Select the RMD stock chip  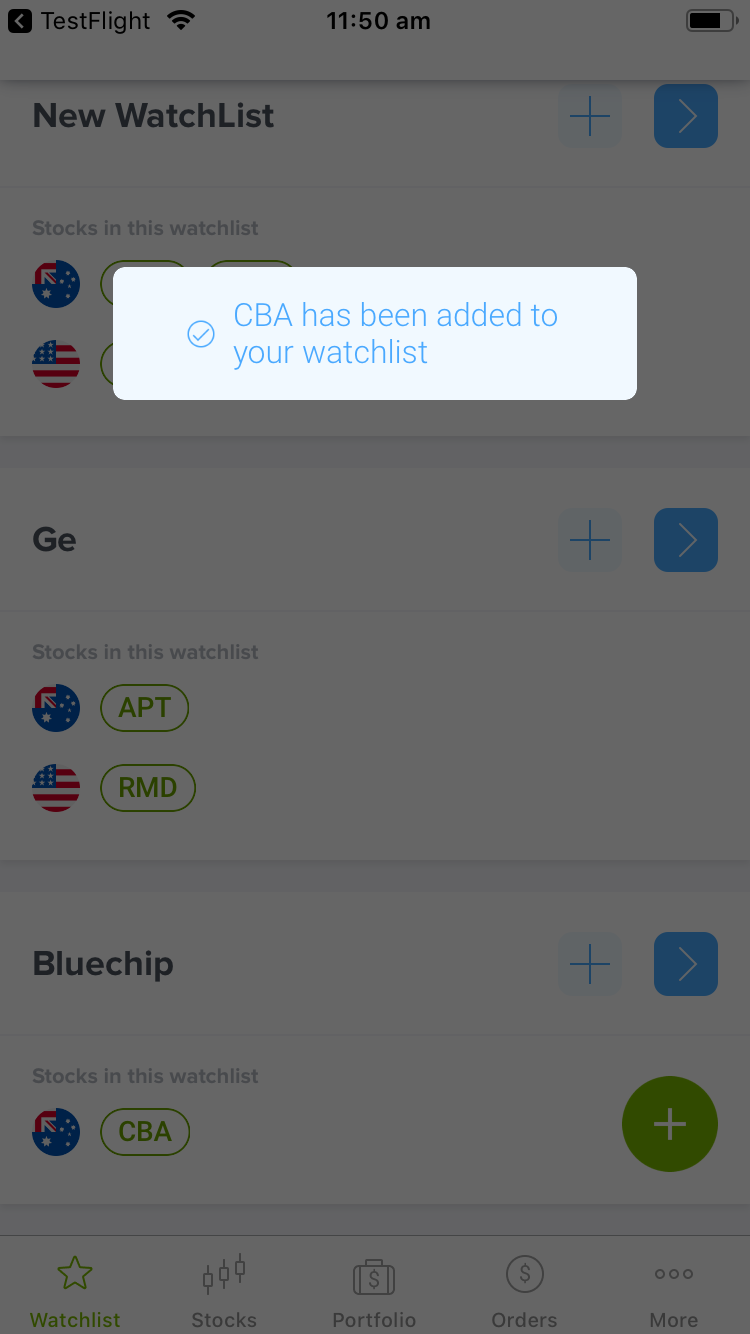(x=148, y=788)
